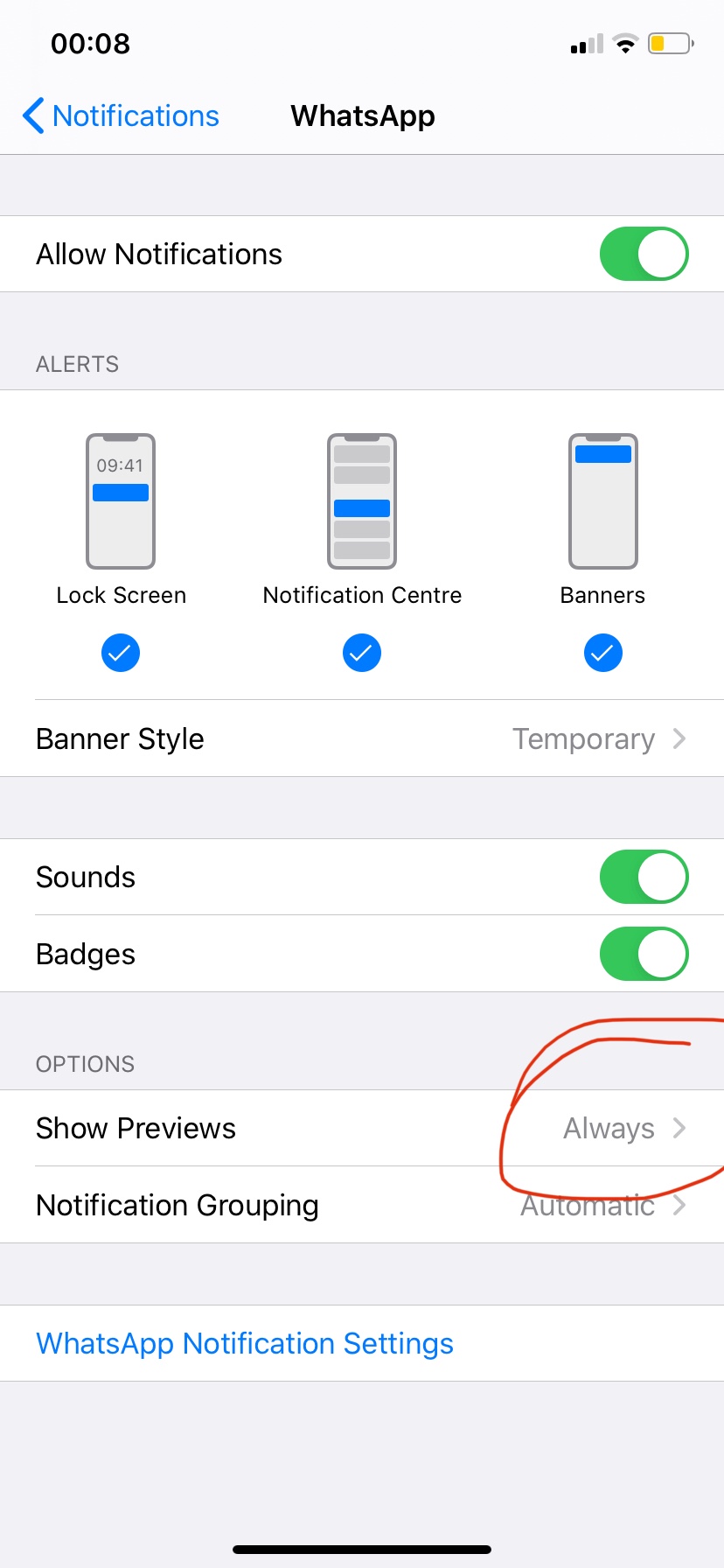
Task: Go back to Notifications
Action: point(121,115)
